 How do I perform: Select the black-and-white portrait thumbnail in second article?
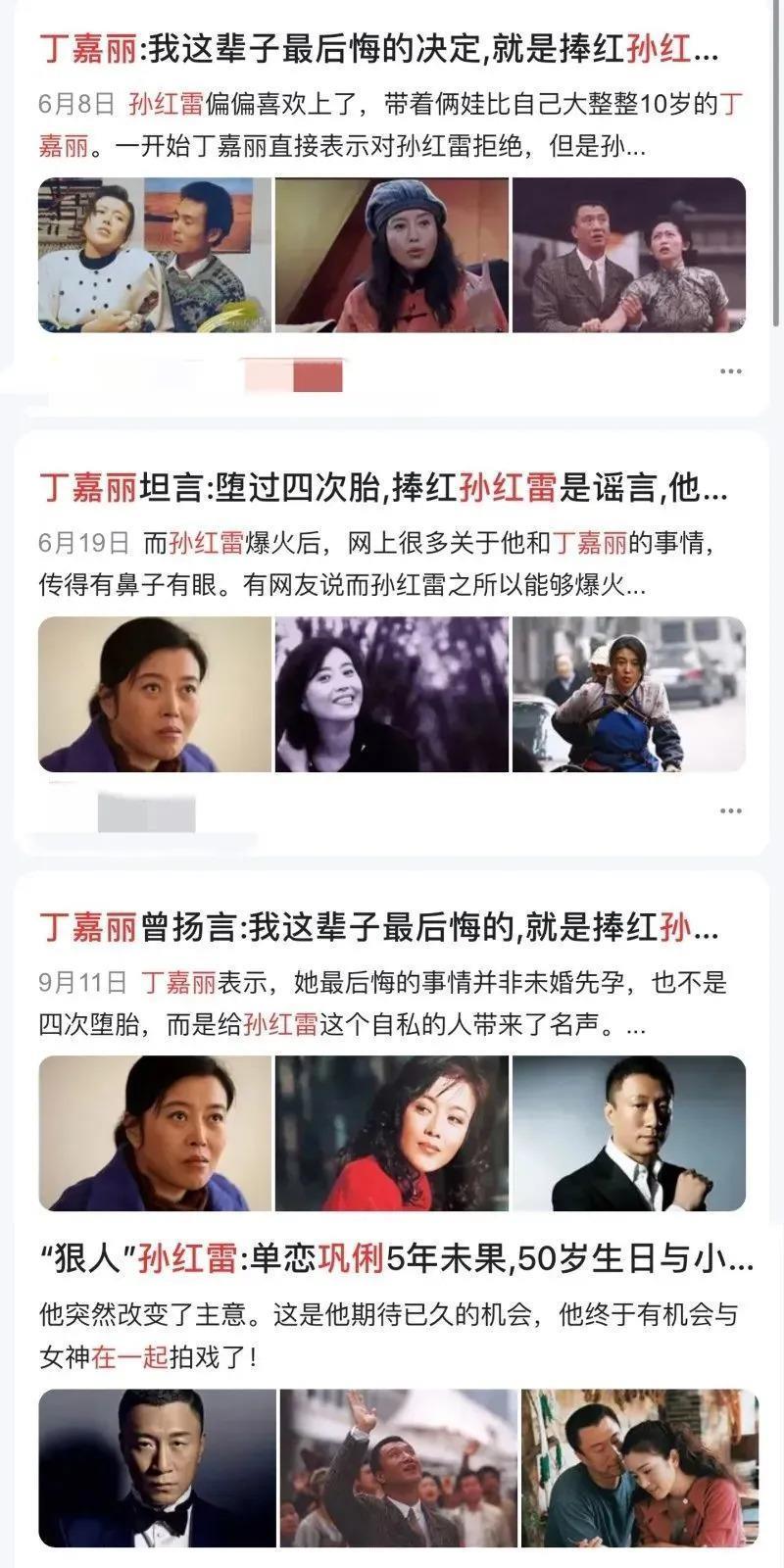click(x=390, y=696)
